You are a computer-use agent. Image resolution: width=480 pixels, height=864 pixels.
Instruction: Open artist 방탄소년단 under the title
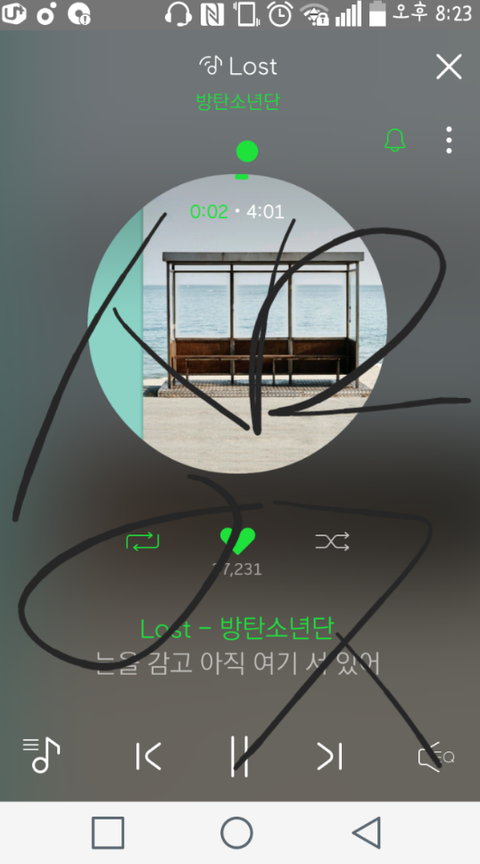click(238, 101)
